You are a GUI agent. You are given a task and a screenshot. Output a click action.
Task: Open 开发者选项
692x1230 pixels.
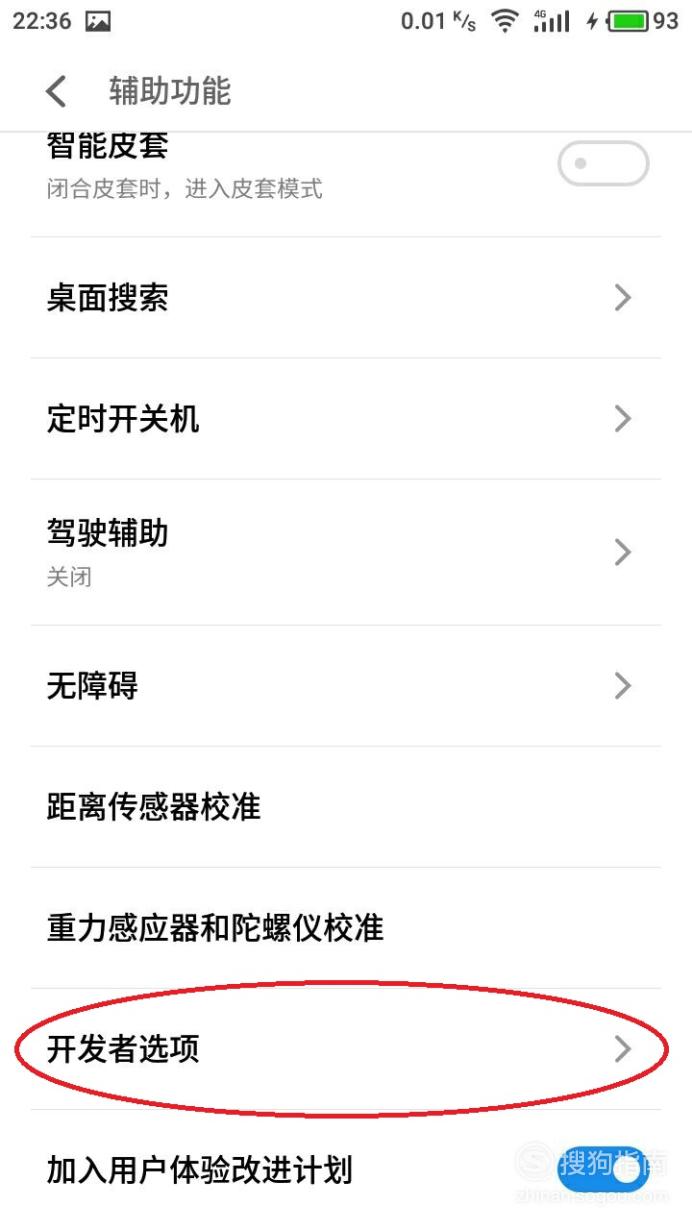click(346, 1049)
